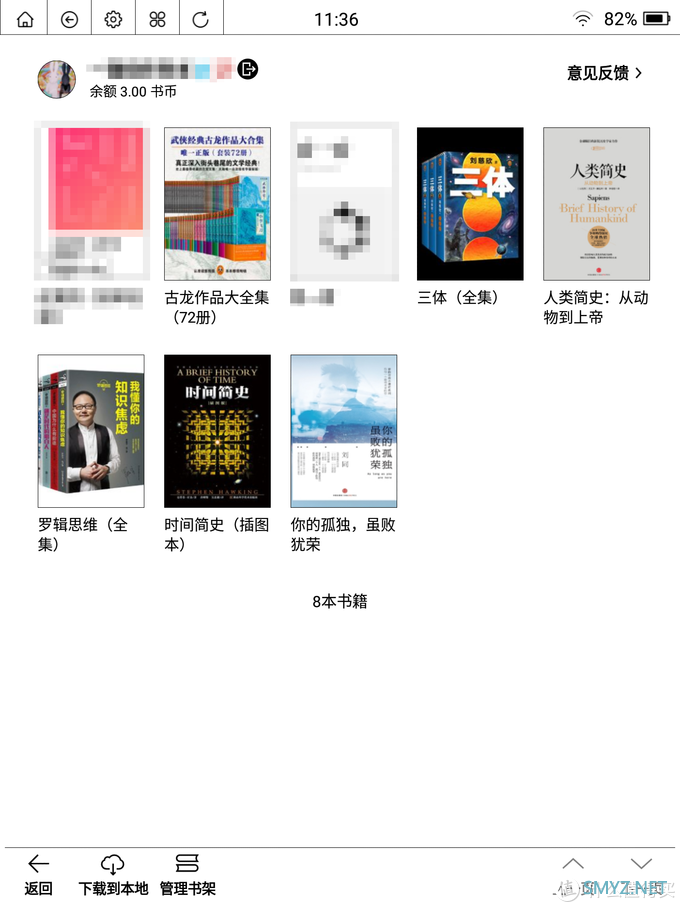Select 下载到本地 download option
This screenshot has width=680, height=907.
[x=113, y=874]
